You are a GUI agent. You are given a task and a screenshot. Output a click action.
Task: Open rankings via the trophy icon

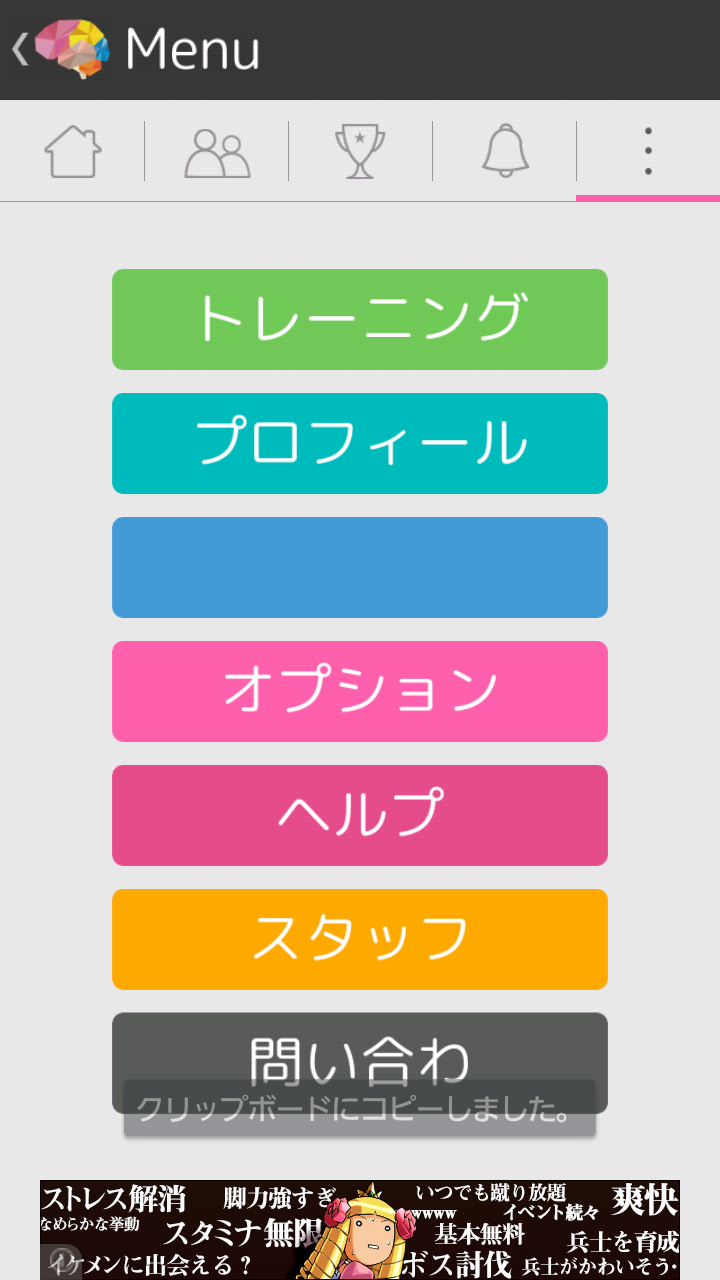coord(360,150)
